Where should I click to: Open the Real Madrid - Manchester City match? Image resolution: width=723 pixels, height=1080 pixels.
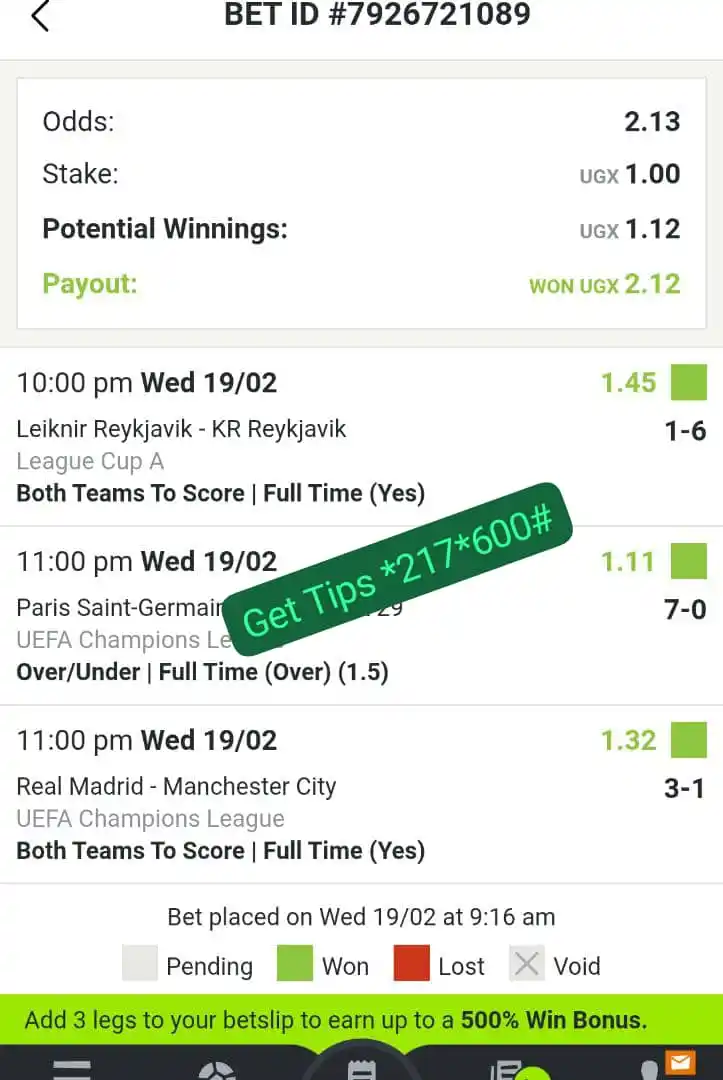click(x=176, y=787)
